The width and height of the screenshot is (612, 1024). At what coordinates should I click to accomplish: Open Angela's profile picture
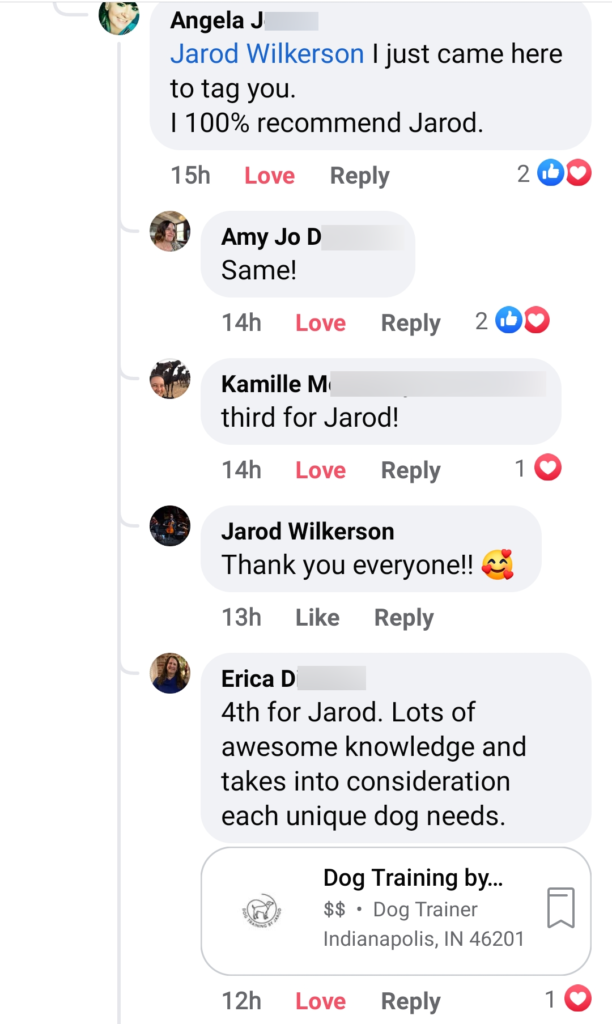click(119, 16)
